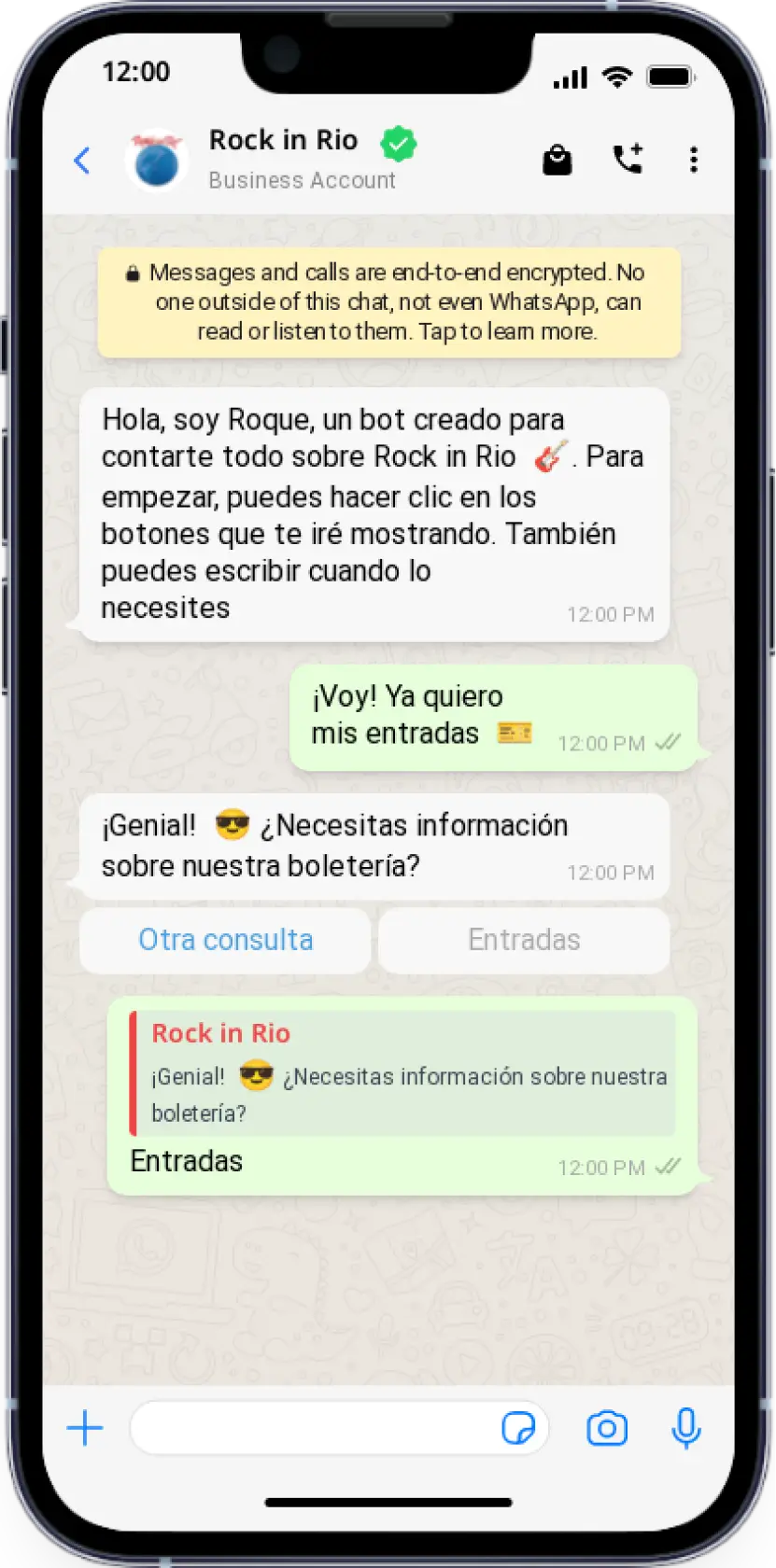
Task: Open the plus attachment menu
Action: pos(85,1428)
